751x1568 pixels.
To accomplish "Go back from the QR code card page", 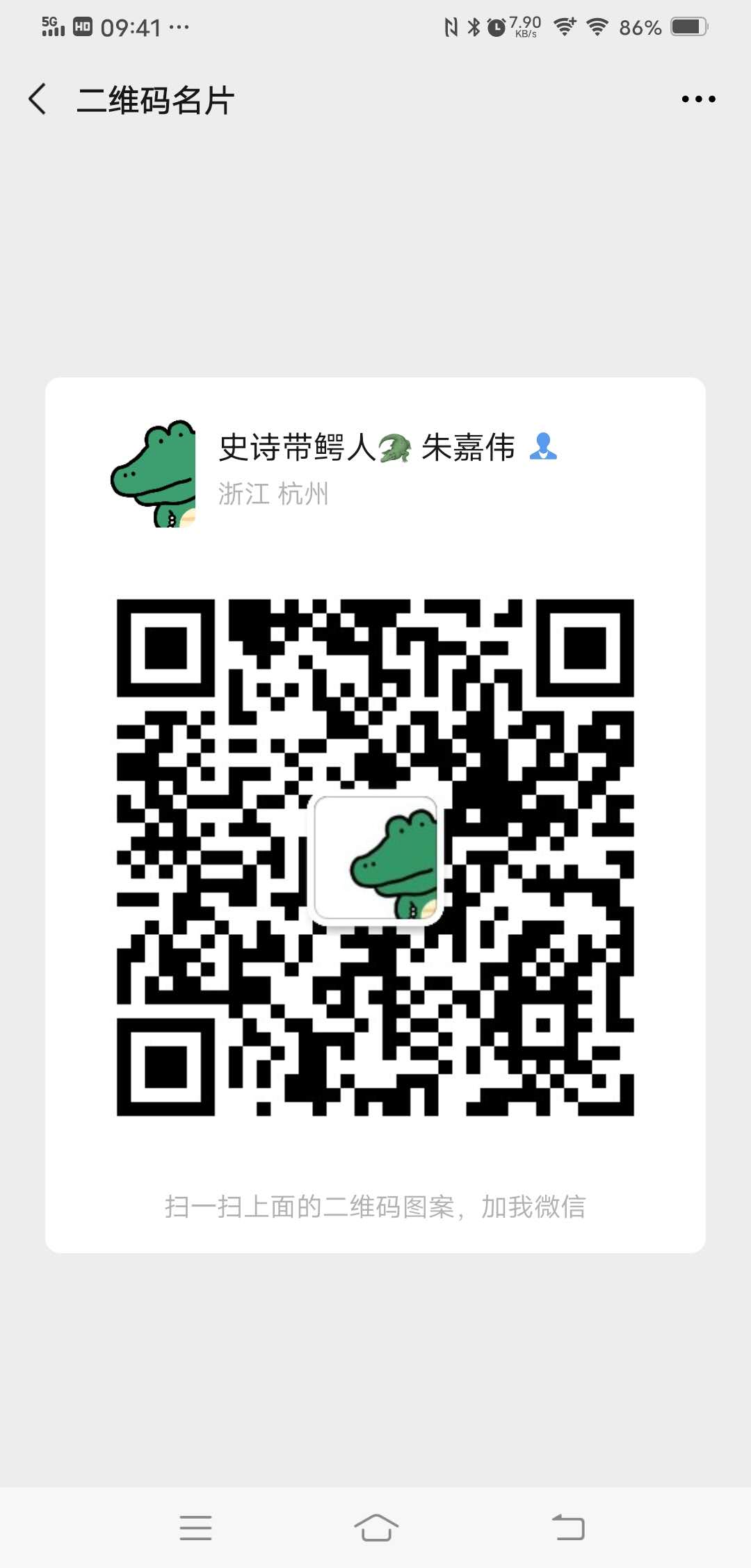I will [38, 99].
